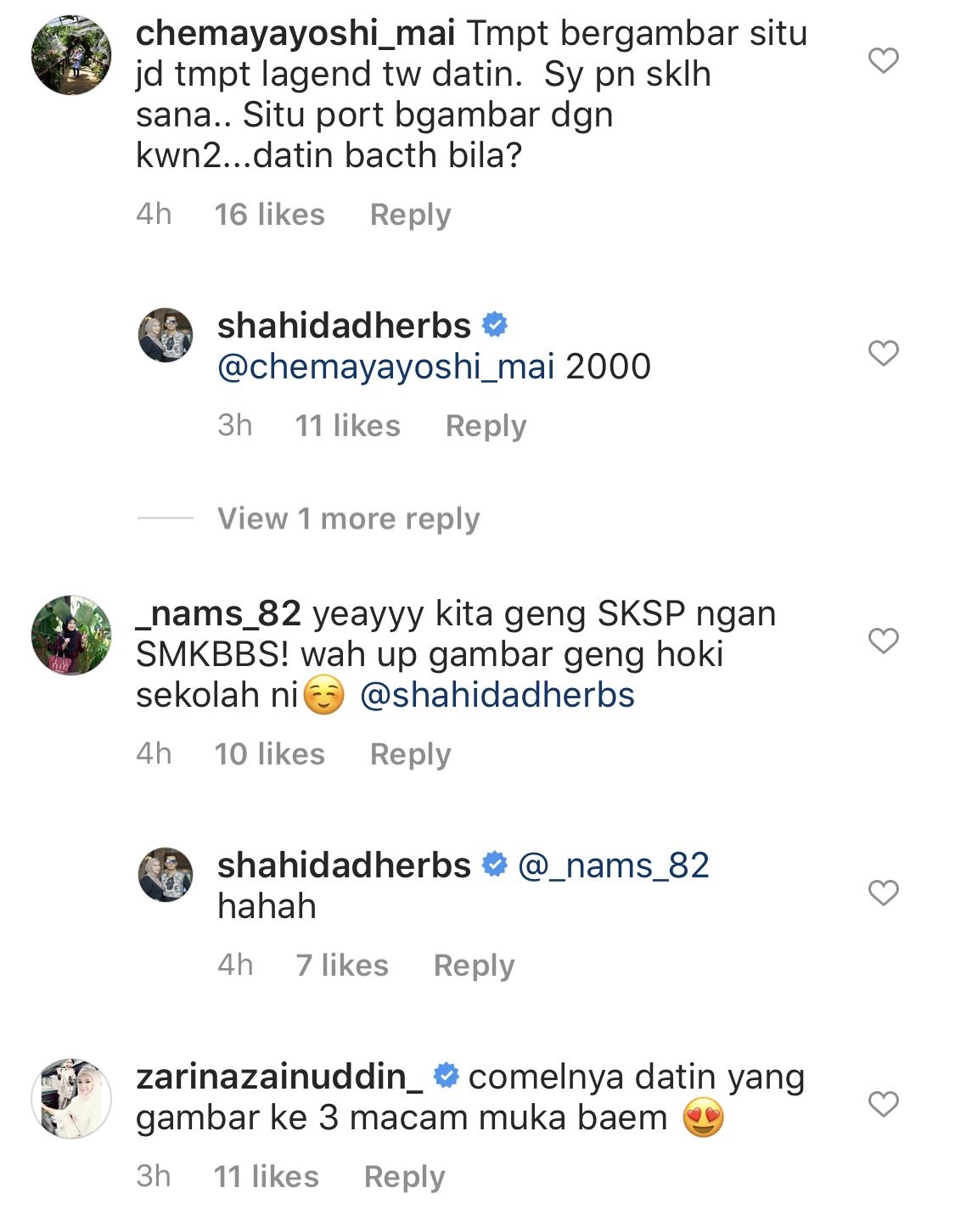
Task: Expand View 1 more reply
Action: (x=348, y=518)
